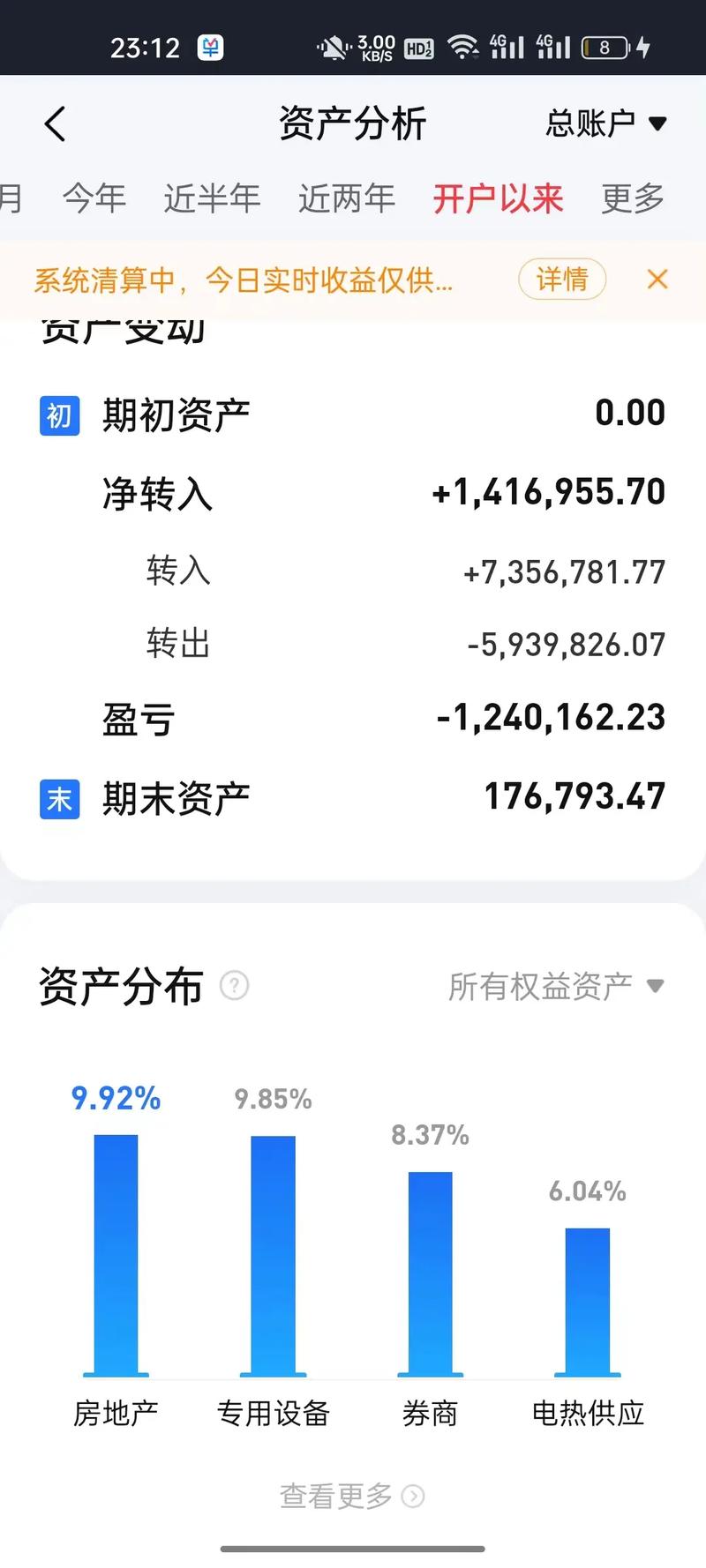Tap the app icon beside the clock
Viewport: 706px width, 1568px height.
pos(211,47)
